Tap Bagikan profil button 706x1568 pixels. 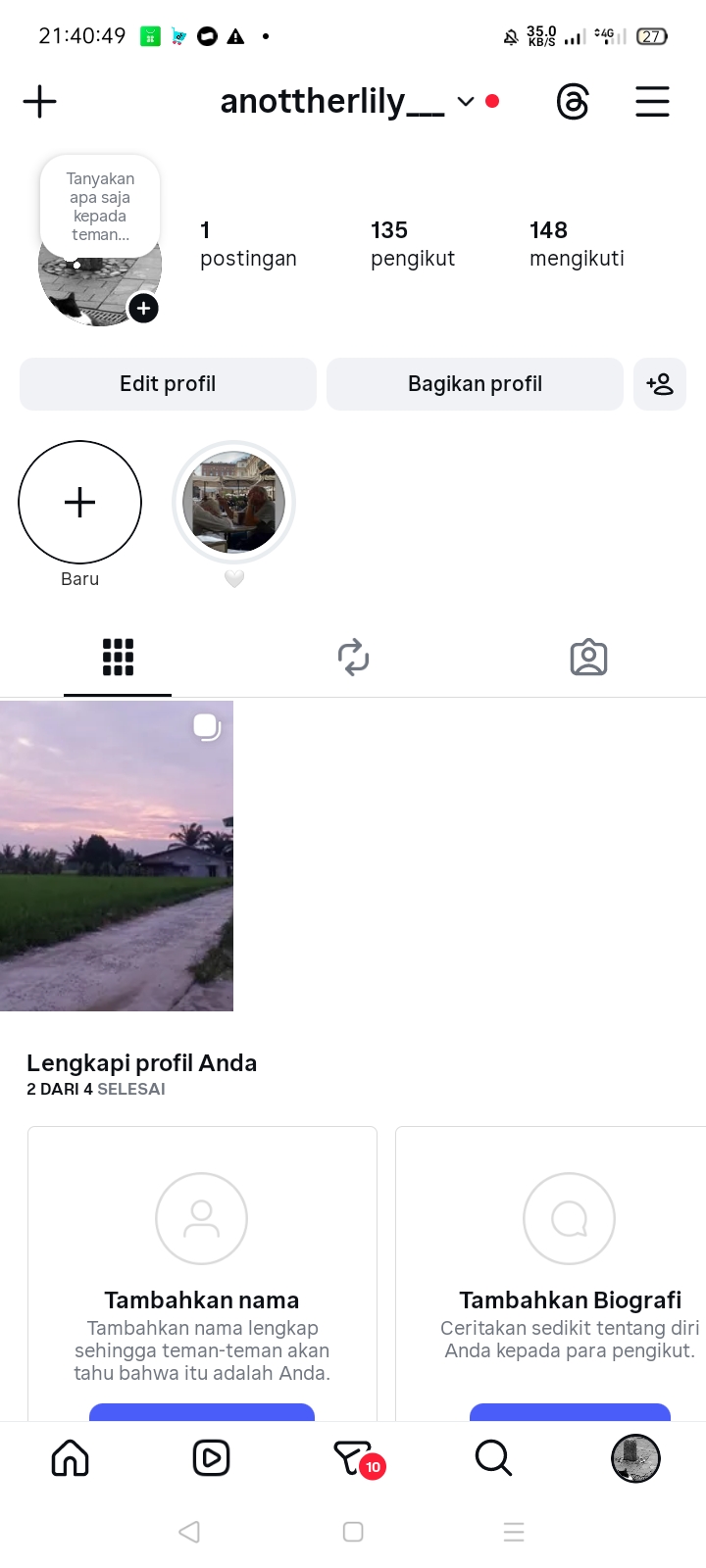pyautogui.click(x=475, y=384)
